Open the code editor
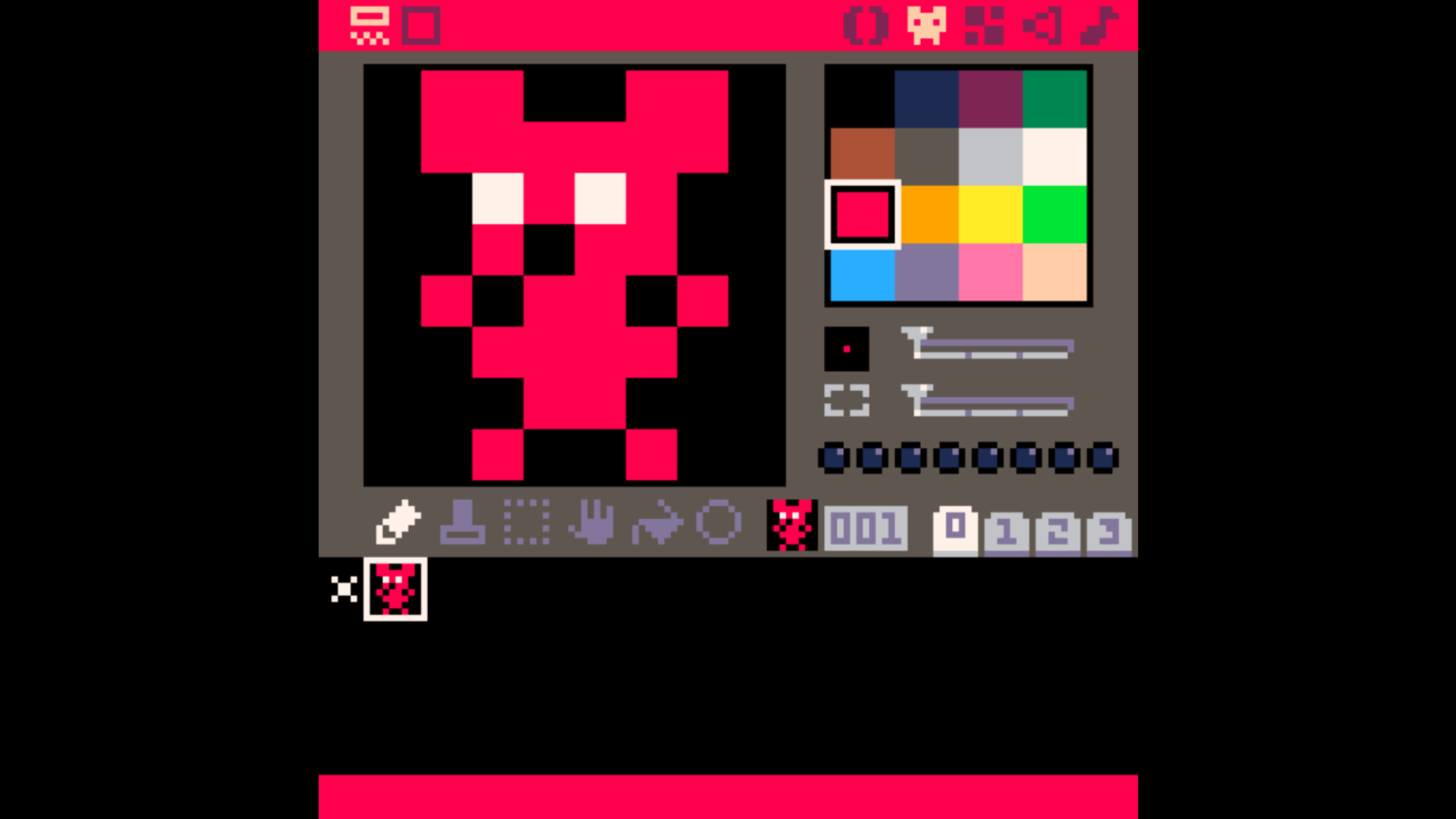Screen dimensions: 1456x819 tap(866, 25)
